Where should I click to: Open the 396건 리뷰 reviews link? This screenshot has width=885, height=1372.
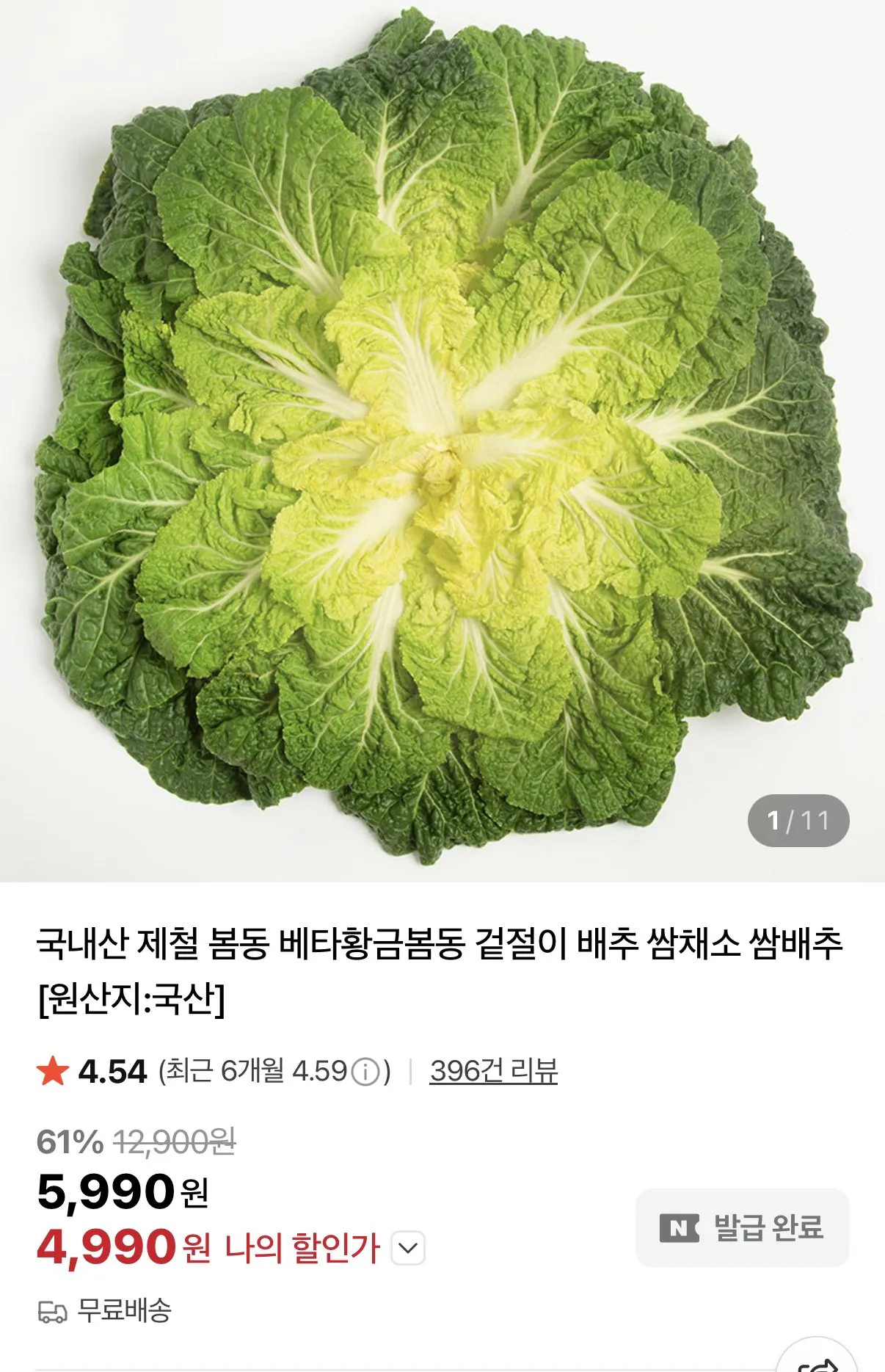[493, 1073]
